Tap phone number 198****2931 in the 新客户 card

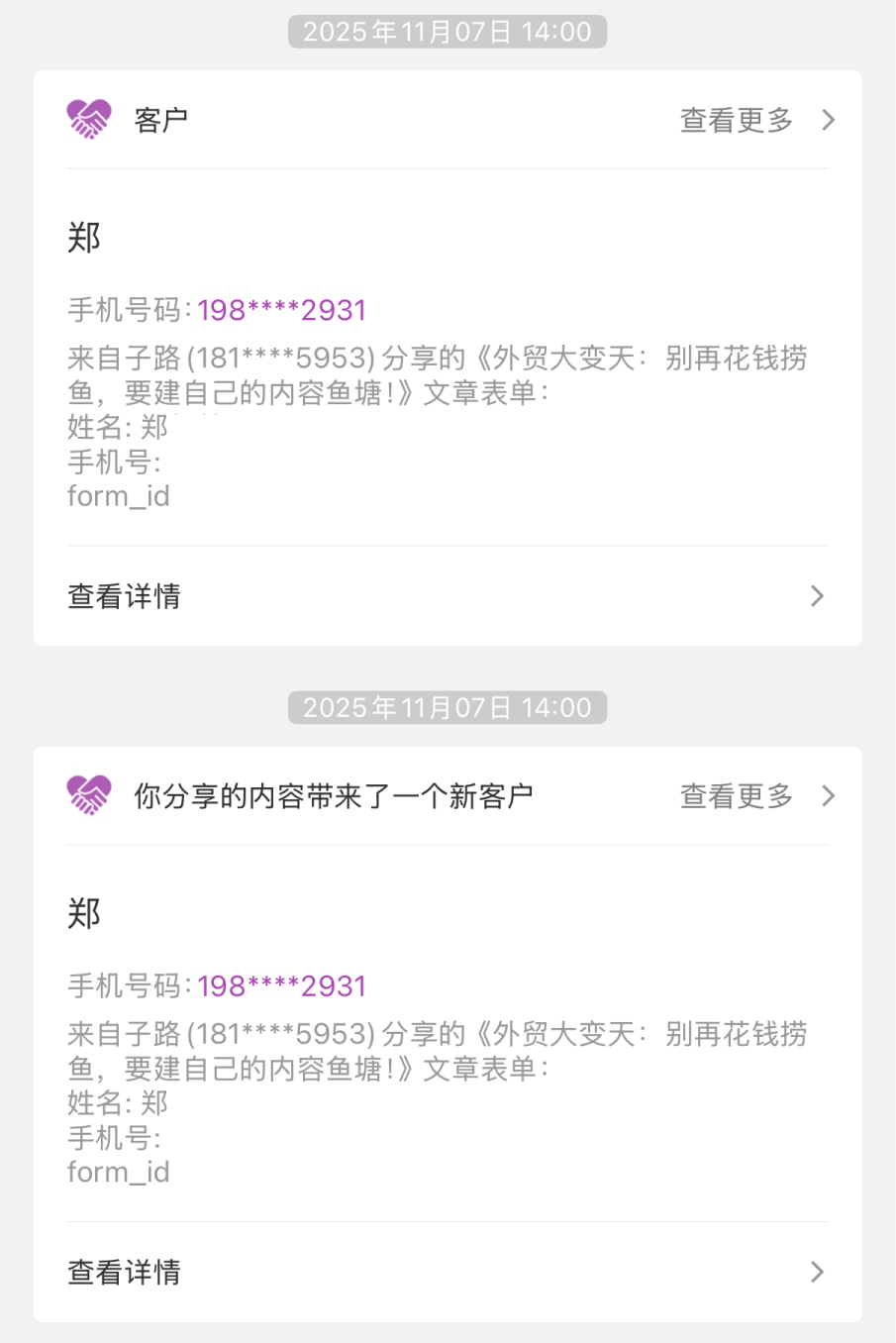[282, 986]
